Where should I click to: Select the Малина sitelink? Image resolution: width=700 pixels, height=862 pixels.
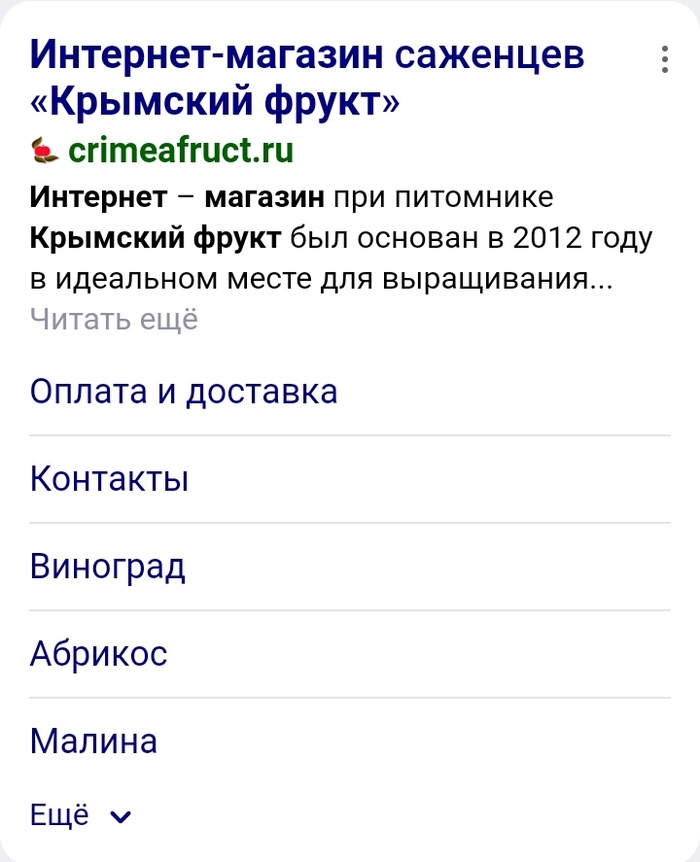pos(94,741)
